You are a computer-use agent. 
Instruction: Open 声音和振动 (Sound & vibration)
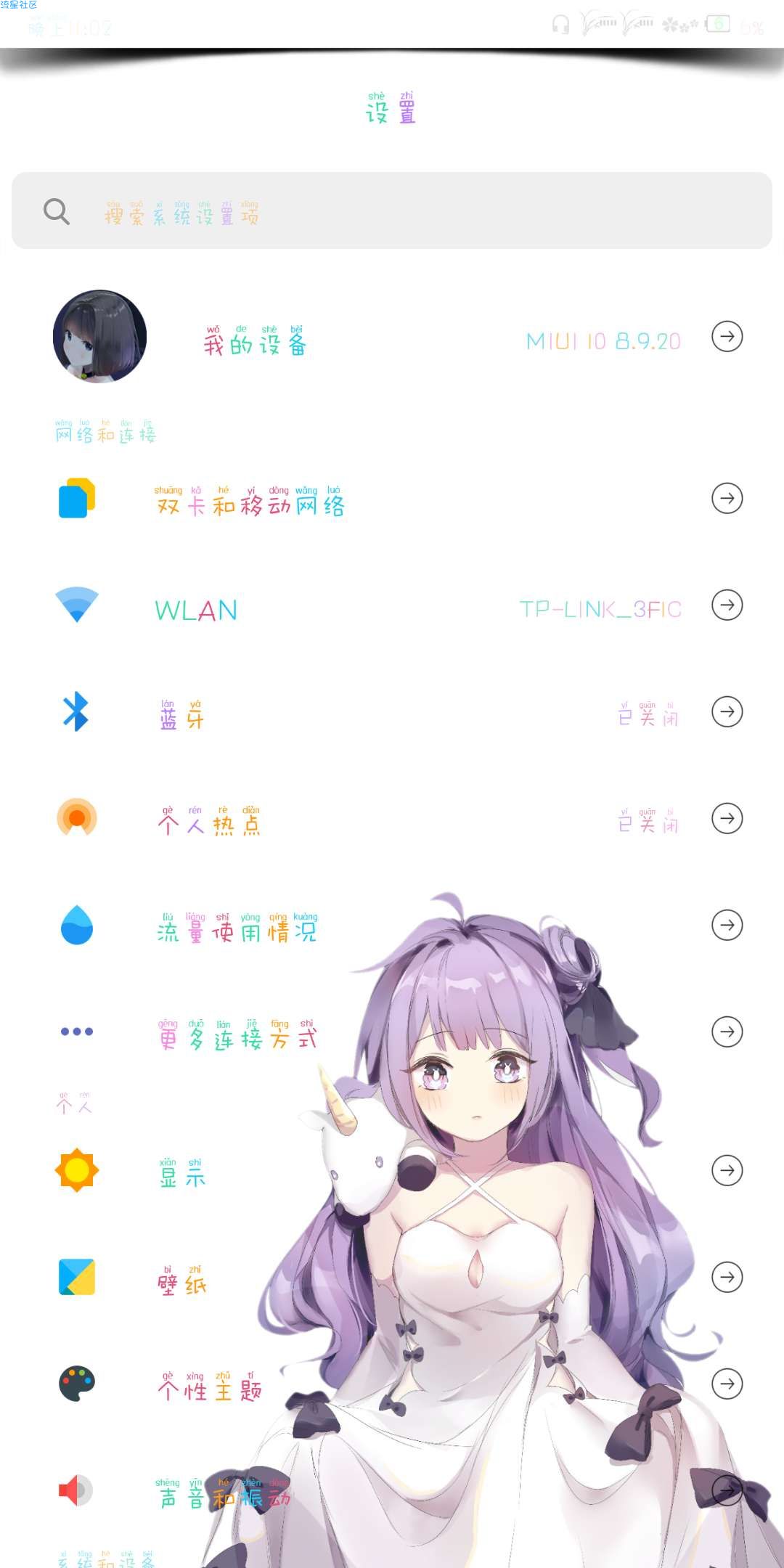coord(224,1493)
